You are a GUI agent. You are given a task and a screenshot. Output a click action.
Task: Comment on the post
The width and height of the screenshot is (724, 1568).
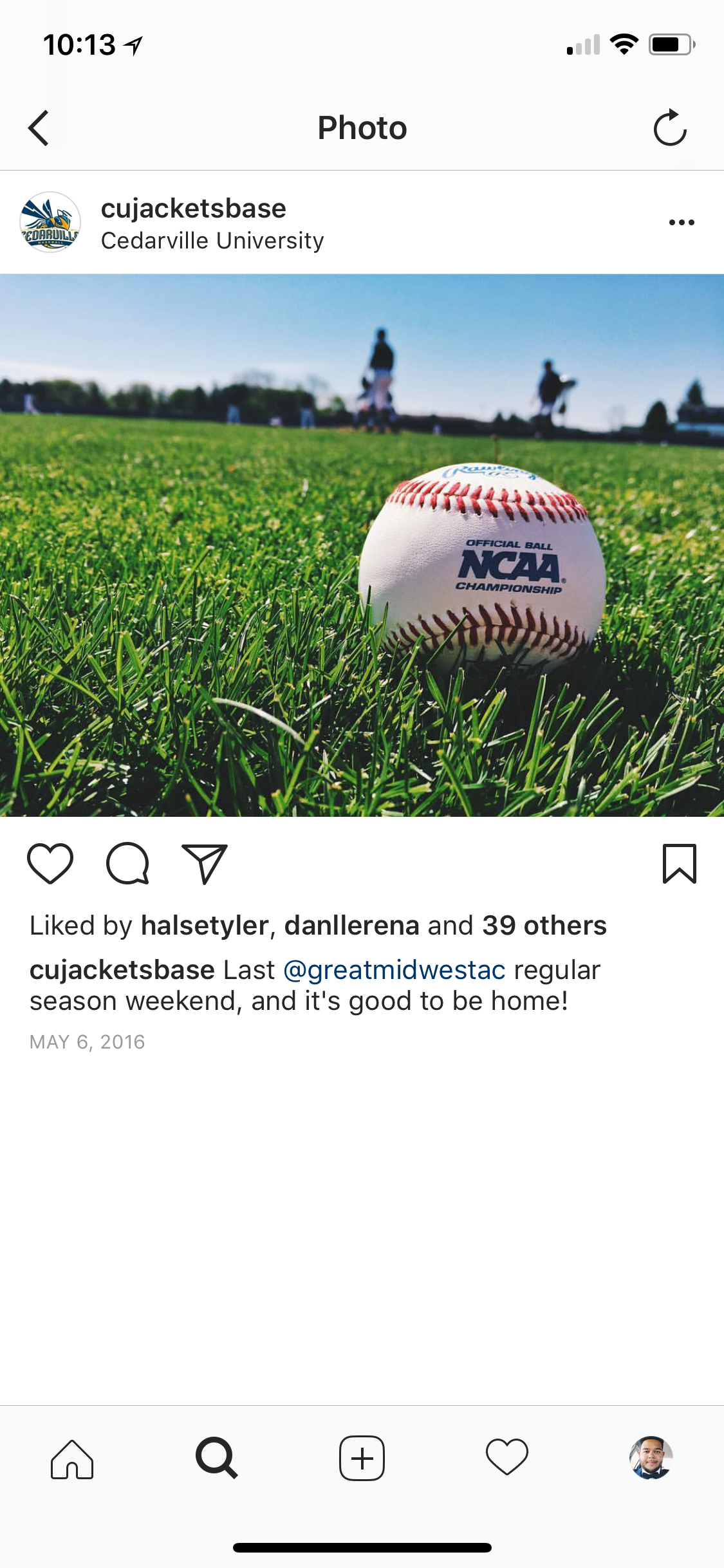pos(127,863)
